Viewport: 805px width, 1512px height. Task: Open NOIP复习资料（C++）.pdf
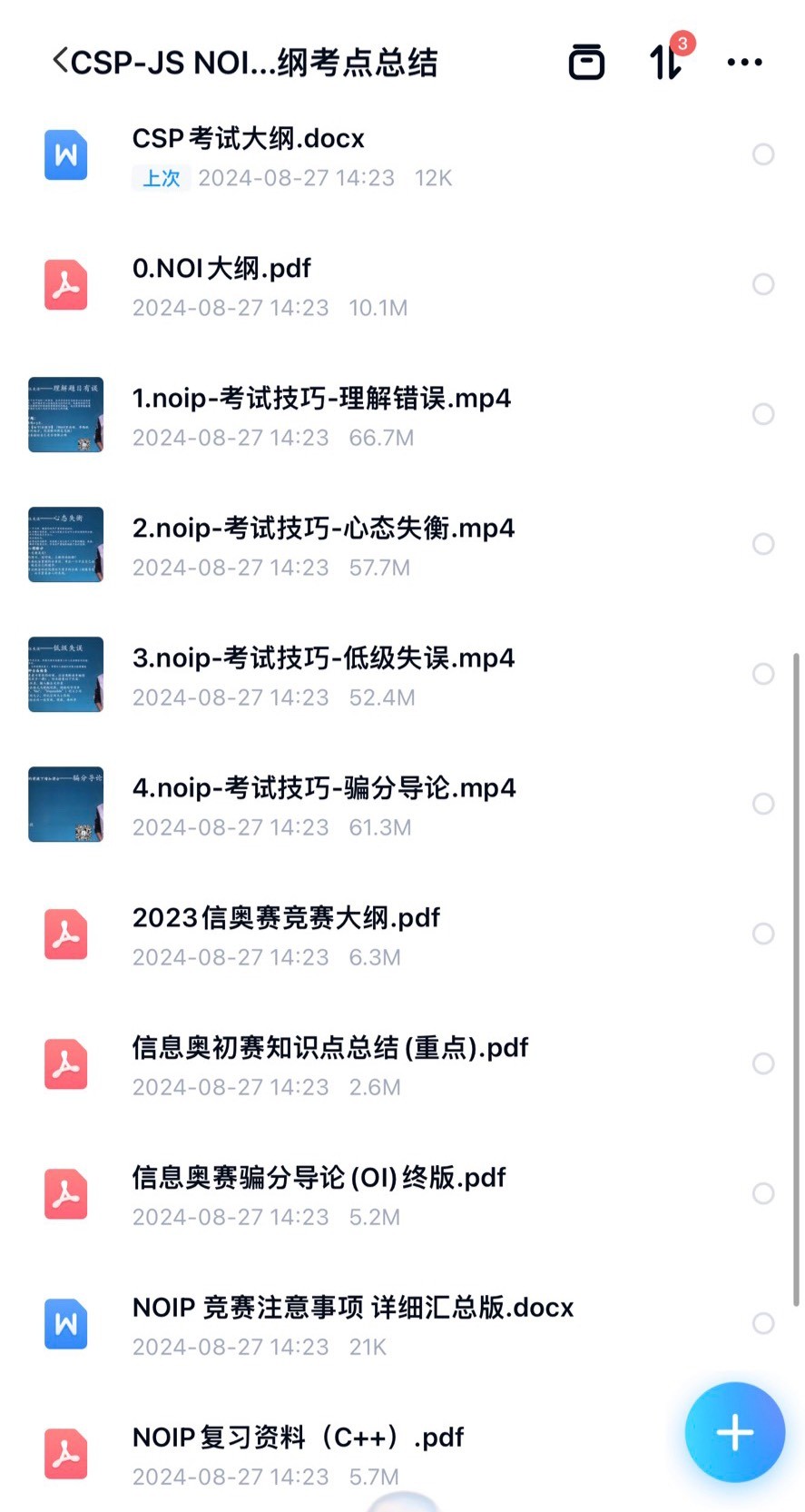click(x=298, y=1438)
